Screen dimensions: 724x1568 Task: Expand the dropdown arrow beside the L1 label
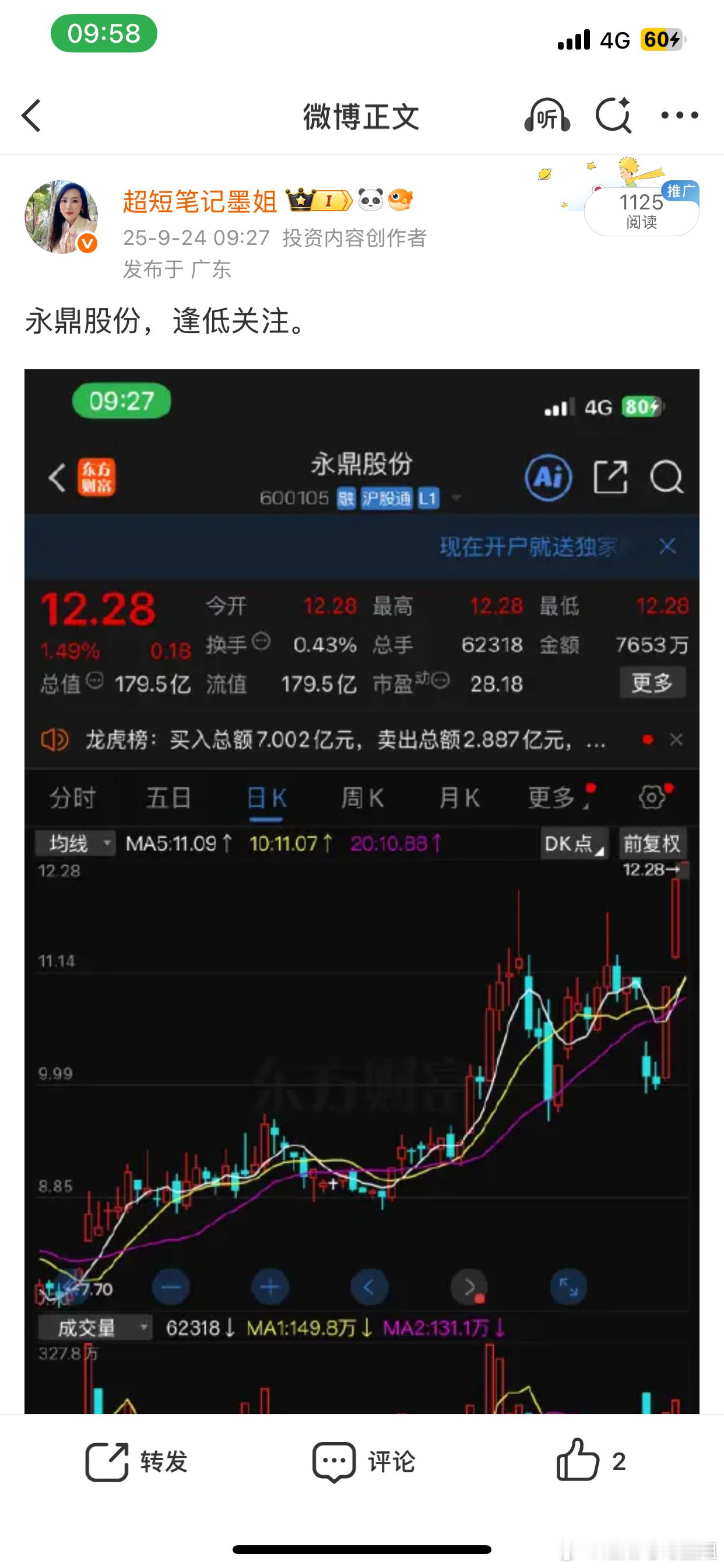point(455,496)
